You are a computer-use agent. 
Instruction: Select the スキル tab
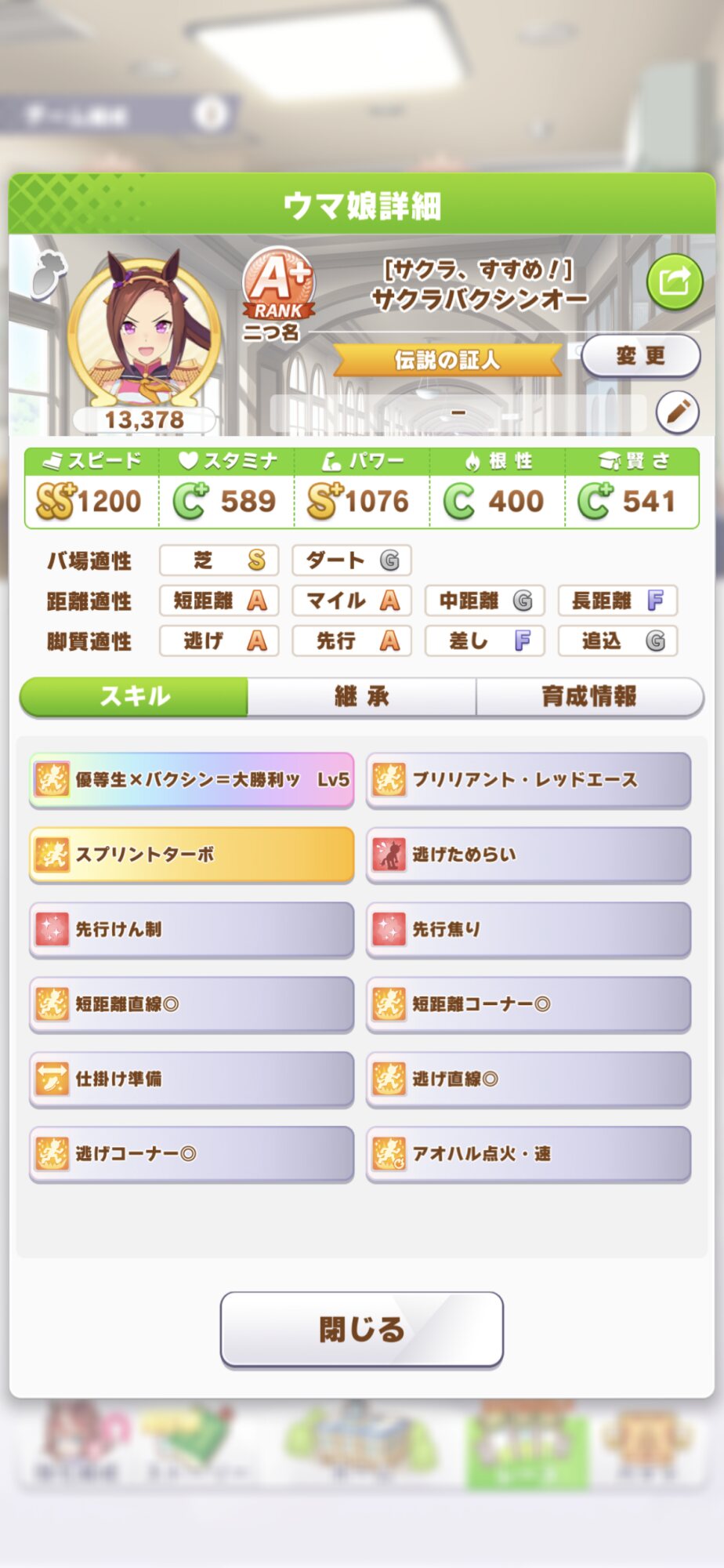[x=134, y=696]
